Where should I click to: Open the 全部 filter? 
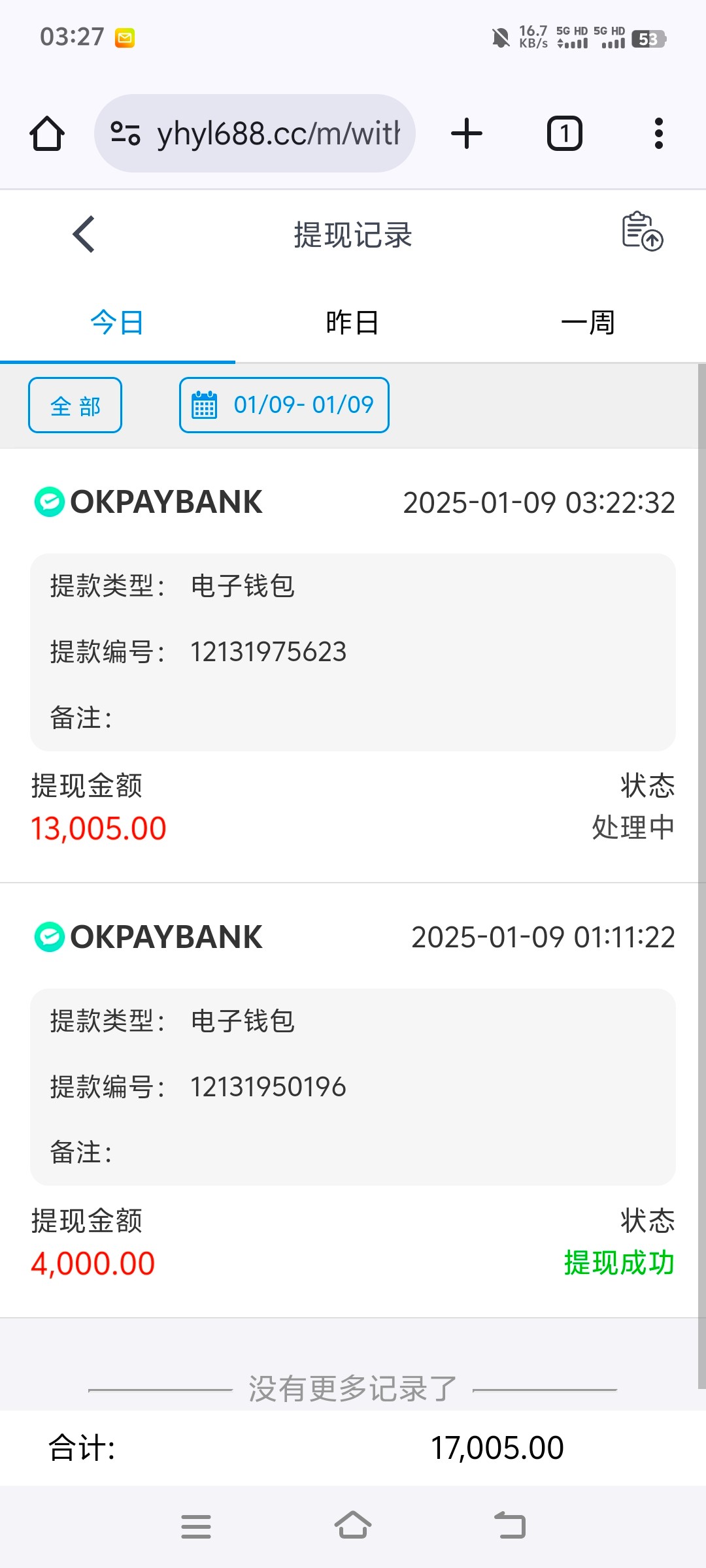(75, 405)
